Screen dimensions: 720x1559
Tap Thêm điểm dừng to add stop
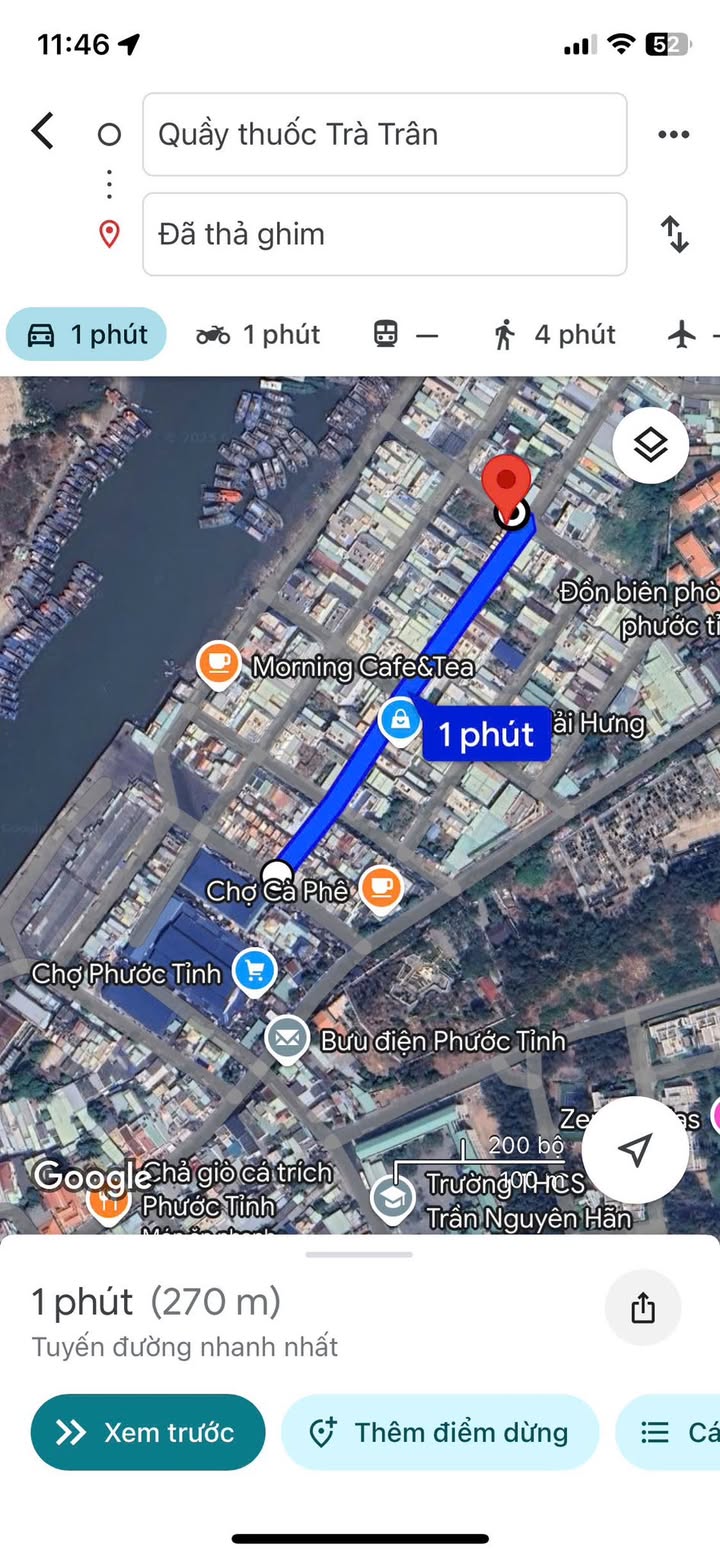(x=440, y=1432)
